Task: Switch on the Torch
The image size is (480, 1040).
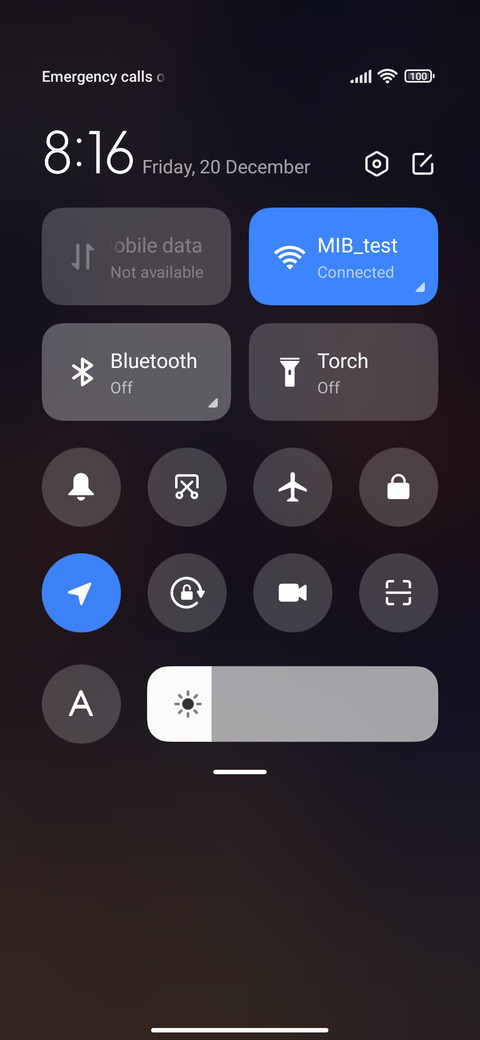Action: [343, 372]
